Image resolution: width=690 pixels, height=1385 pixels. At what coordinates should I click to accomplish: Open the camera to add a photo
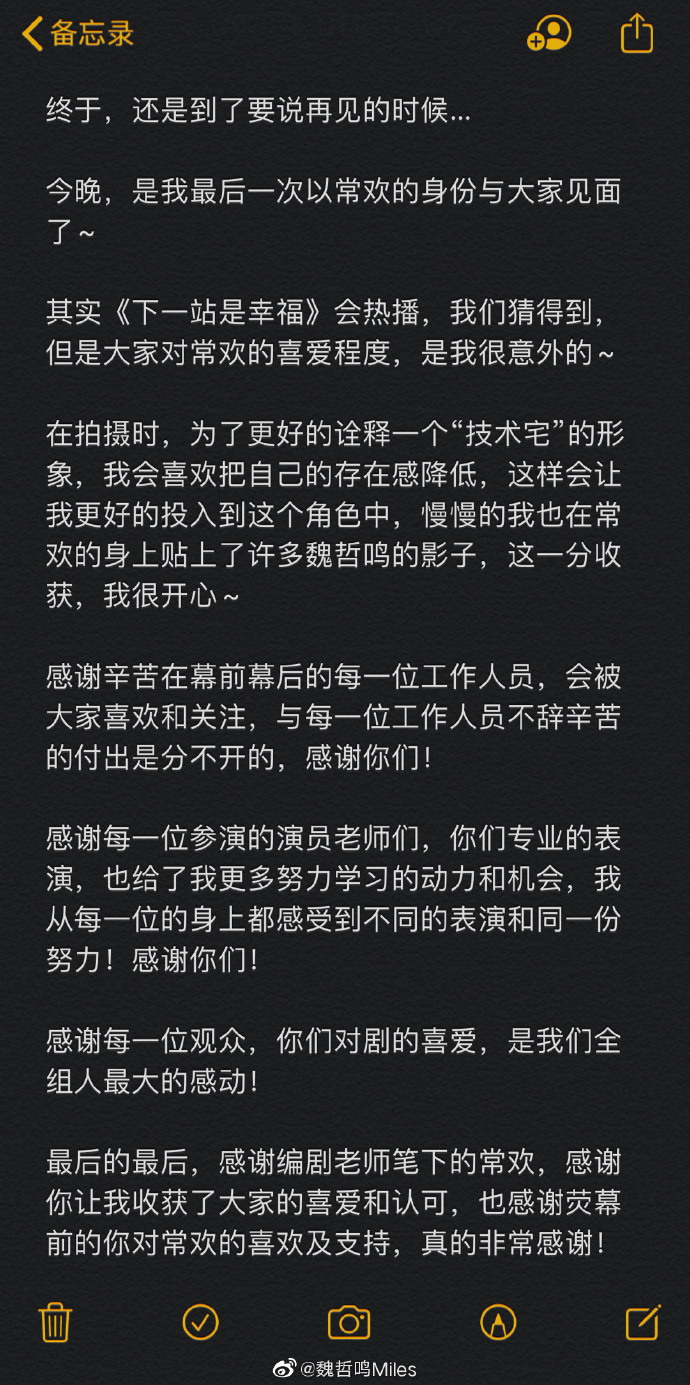pos(349,1322)
